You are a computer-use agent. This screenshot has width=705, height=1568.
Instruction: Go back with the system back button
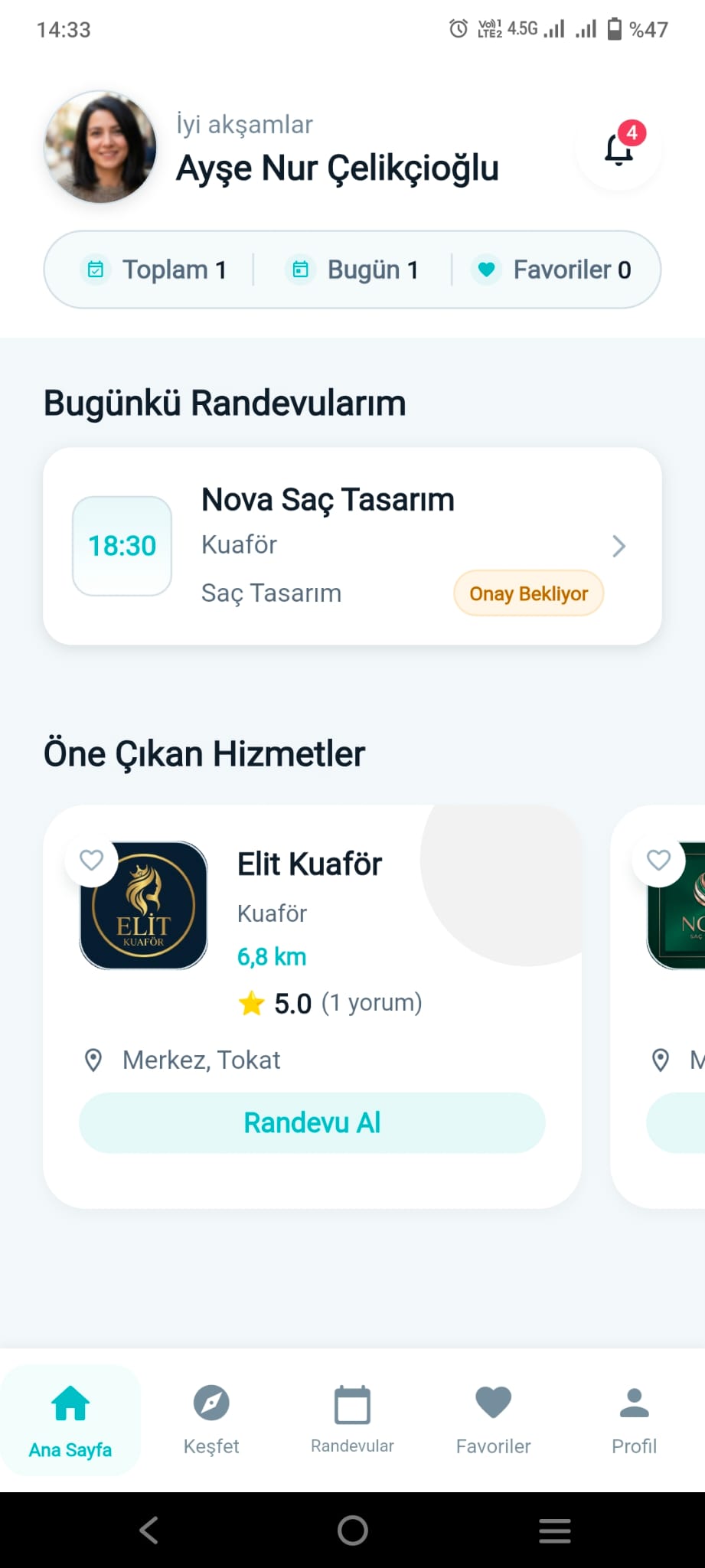point(149,1530)
